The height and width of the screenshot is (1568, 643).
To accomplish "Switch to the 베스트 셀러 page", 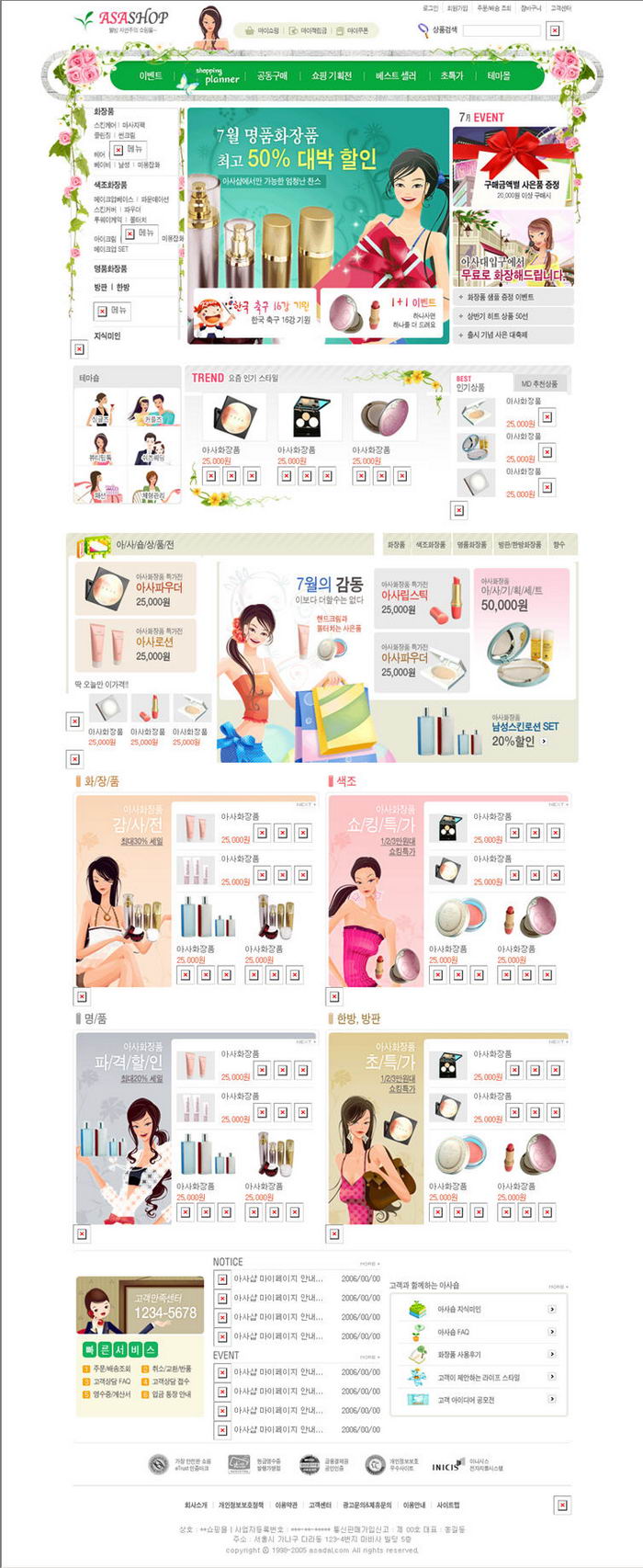I will [x=396, y=76].
